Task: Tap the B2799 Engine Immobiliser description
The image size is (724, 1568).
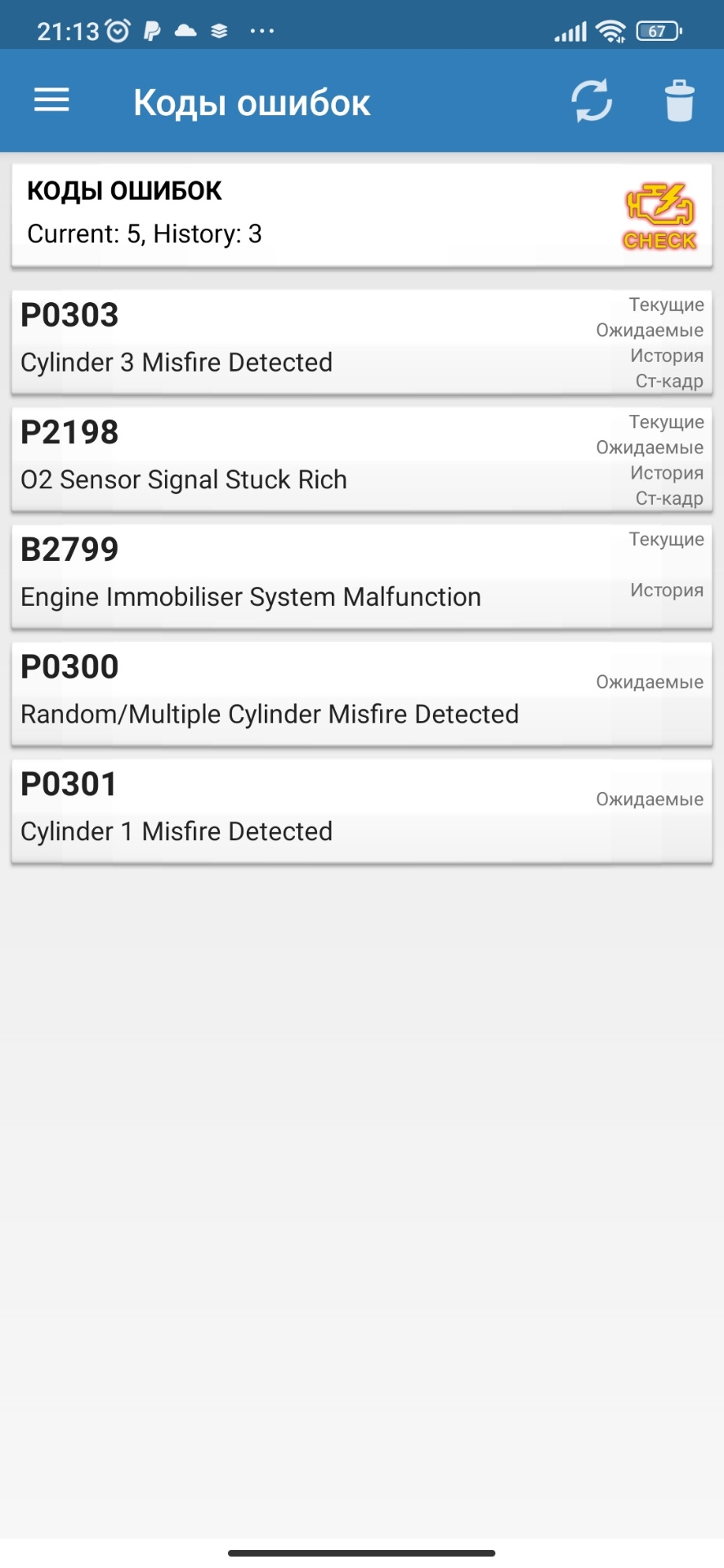Action: [x=250, y=596]
